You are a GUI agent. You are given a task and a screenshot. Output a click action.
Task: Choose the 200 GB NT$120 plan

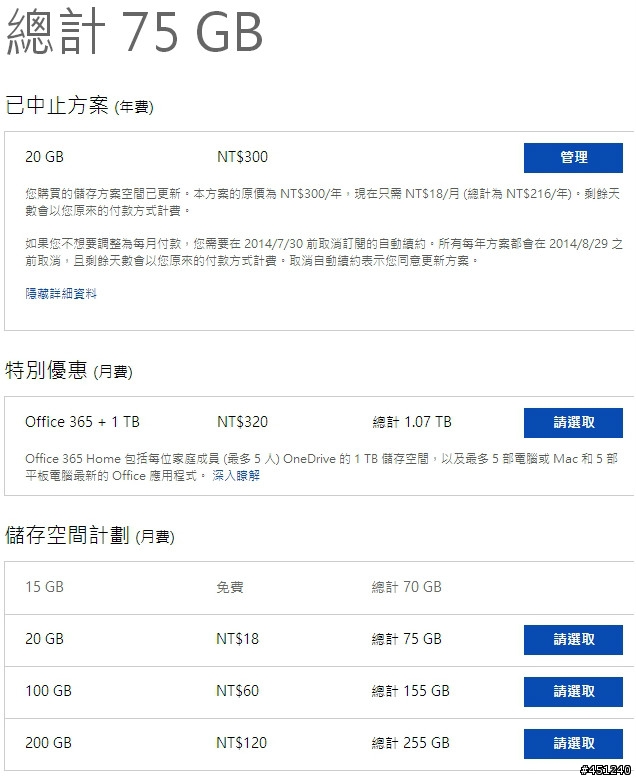(x=573, y=743)
